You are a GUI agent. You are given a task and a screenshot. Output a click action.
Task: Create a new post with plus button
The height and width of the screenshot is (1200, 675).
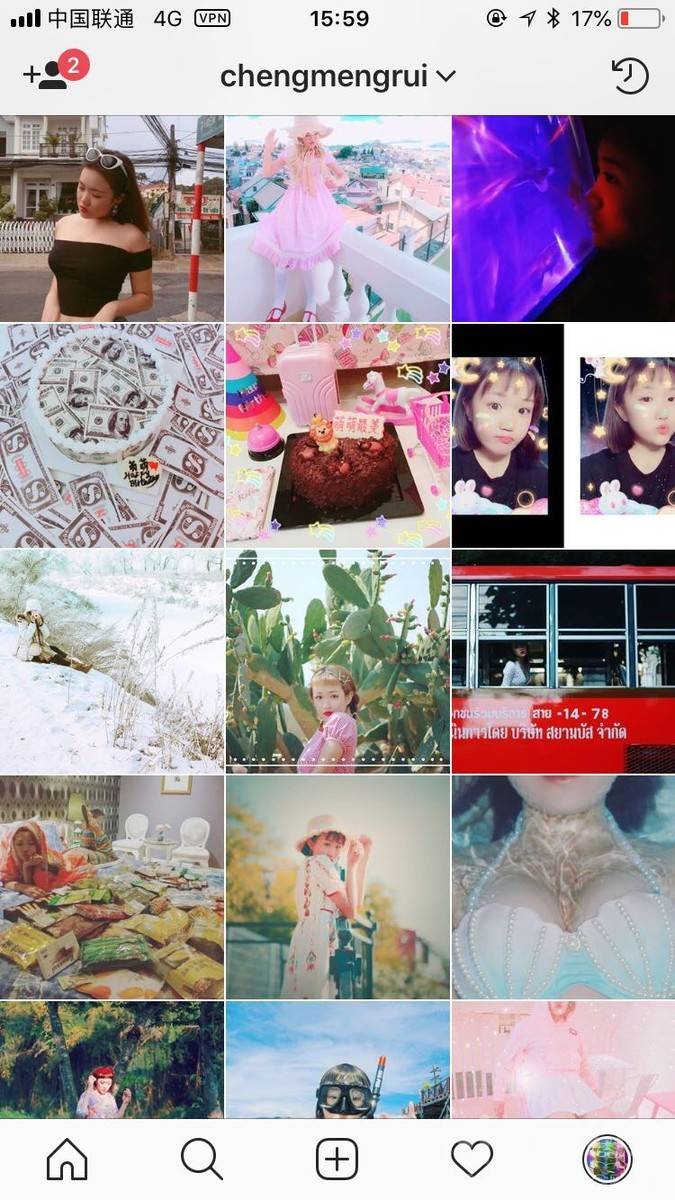pos(337,1160)
